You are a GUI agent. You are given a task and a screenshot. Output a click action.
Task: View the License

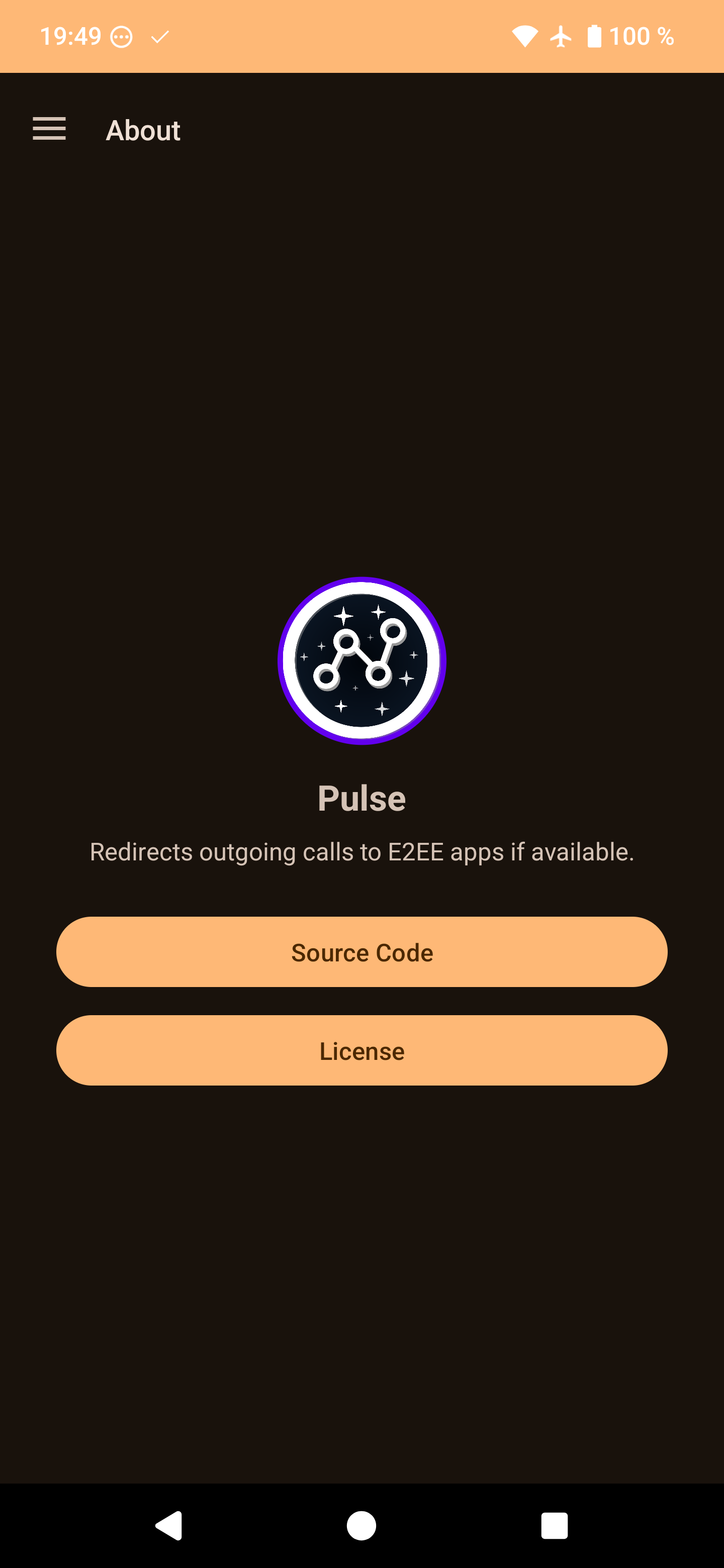tap(361, 1050)
